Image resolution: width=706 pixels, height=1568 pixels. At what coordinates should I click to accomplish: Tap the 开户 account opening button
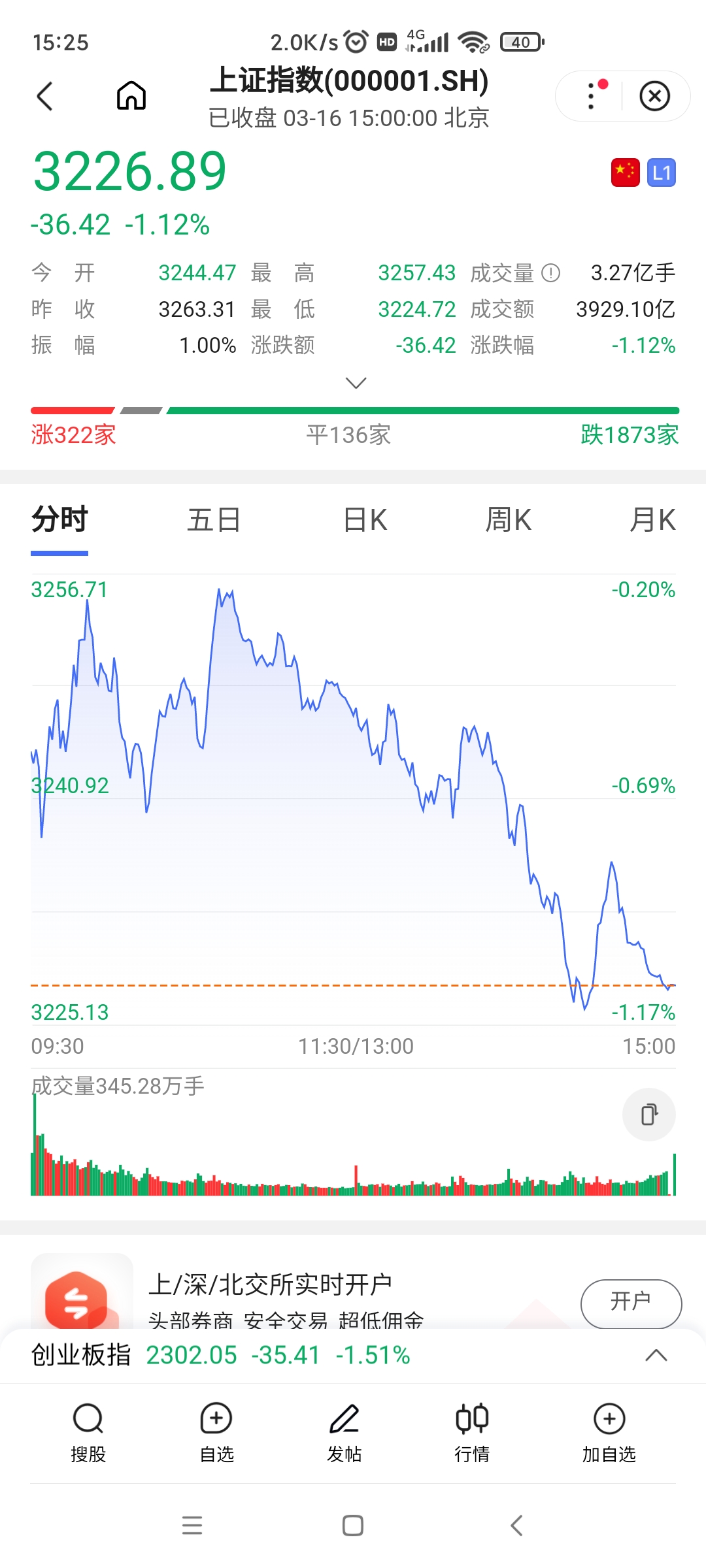click(629, 1303)
